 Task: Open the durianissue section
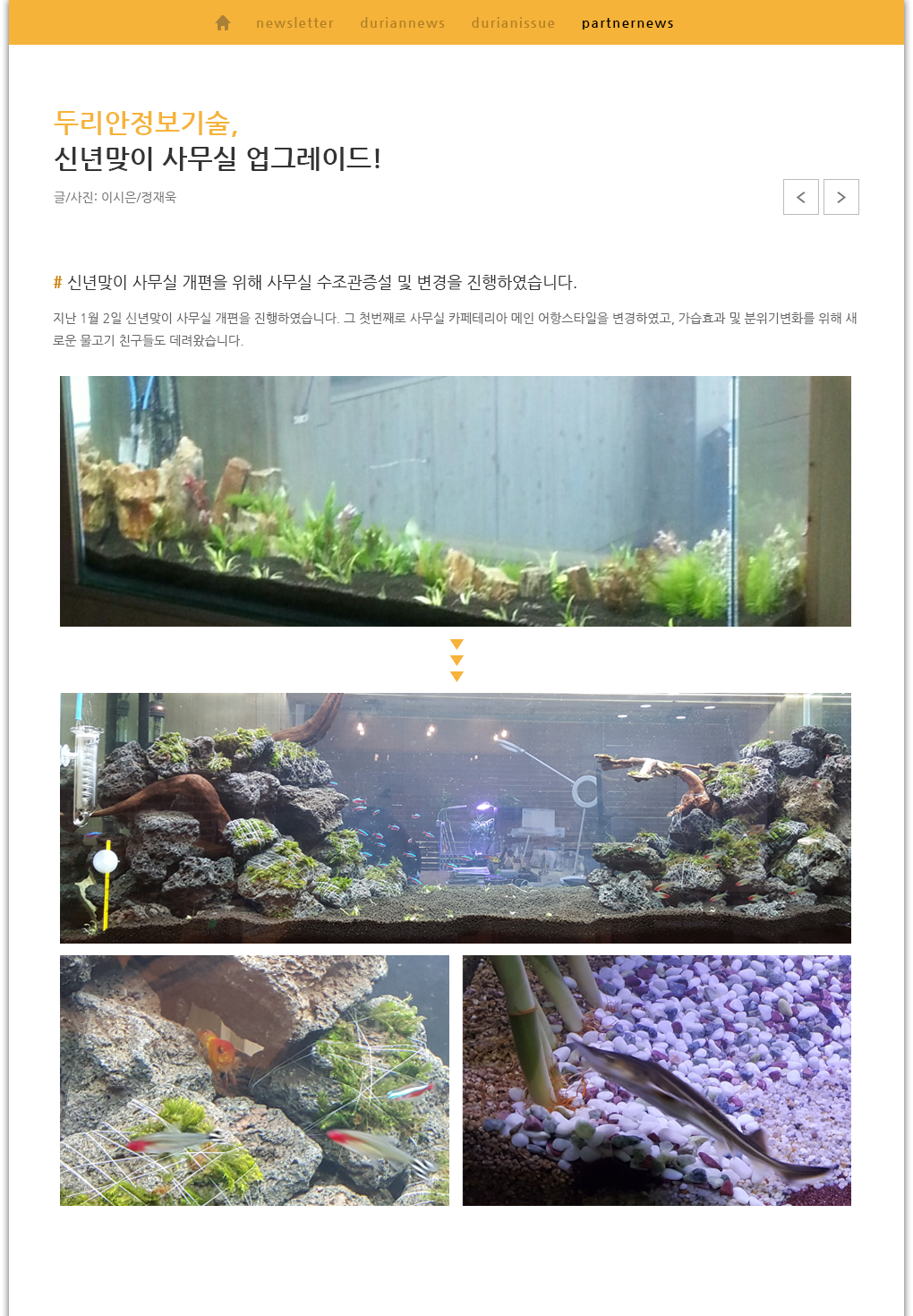pyautogui.click(x=513, y=23)
